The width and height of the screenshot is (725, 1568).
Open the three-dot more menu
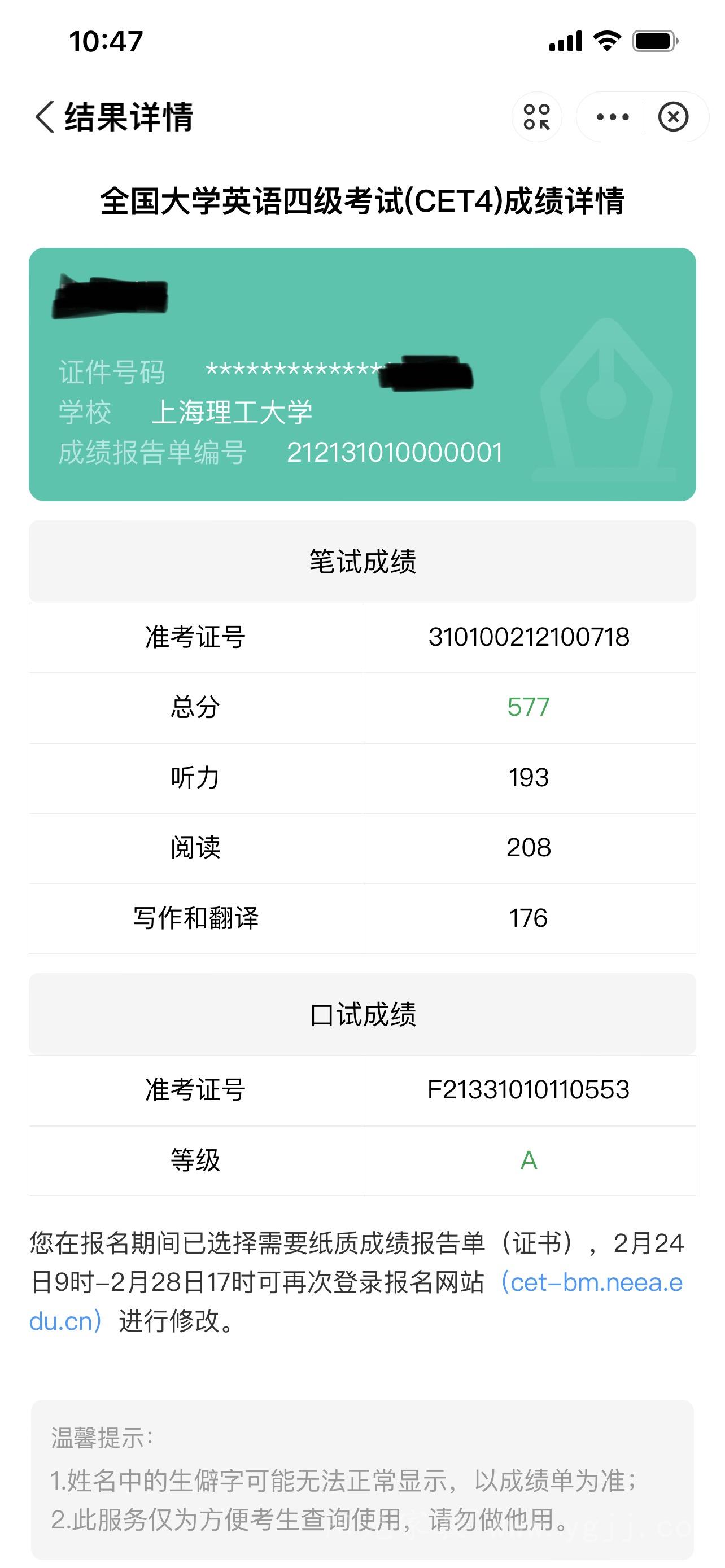612,116
